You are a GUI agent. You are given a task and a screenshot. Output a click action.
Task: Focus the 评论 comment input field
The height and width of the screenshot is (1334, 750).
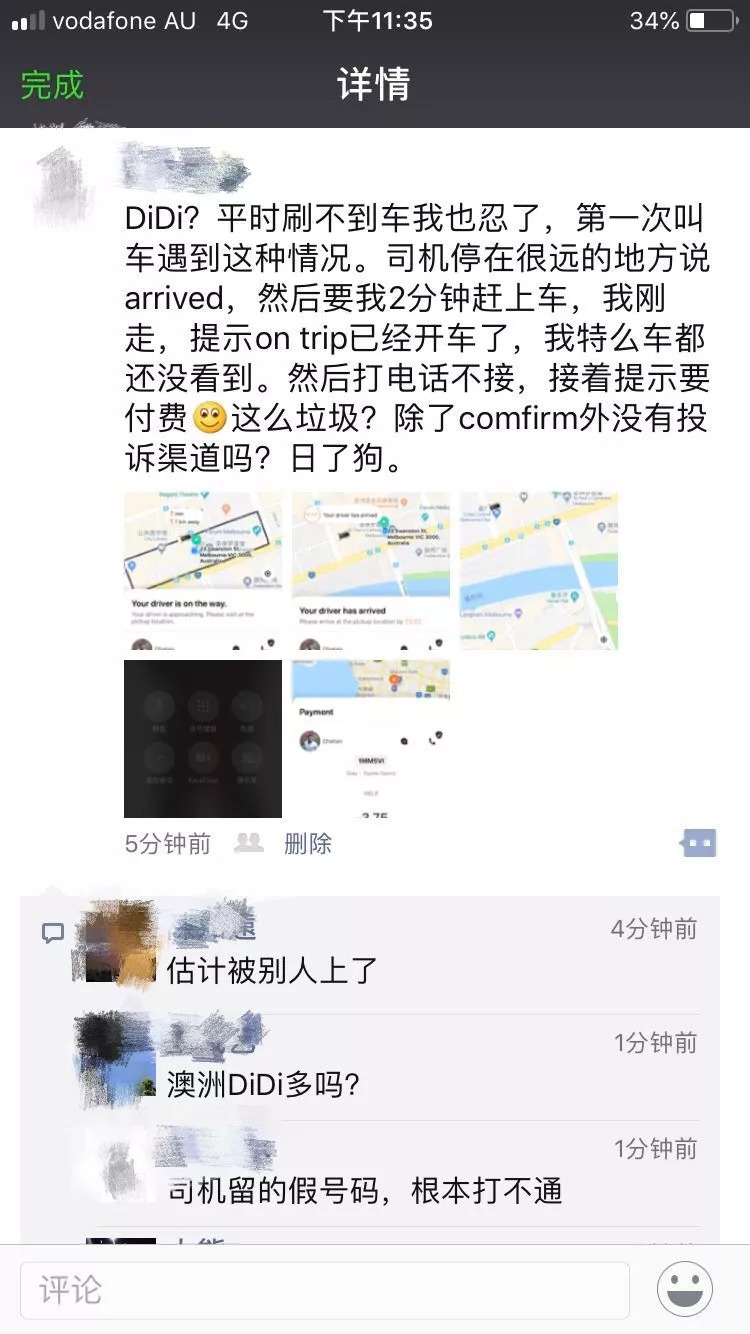(x=325, y=1289)
